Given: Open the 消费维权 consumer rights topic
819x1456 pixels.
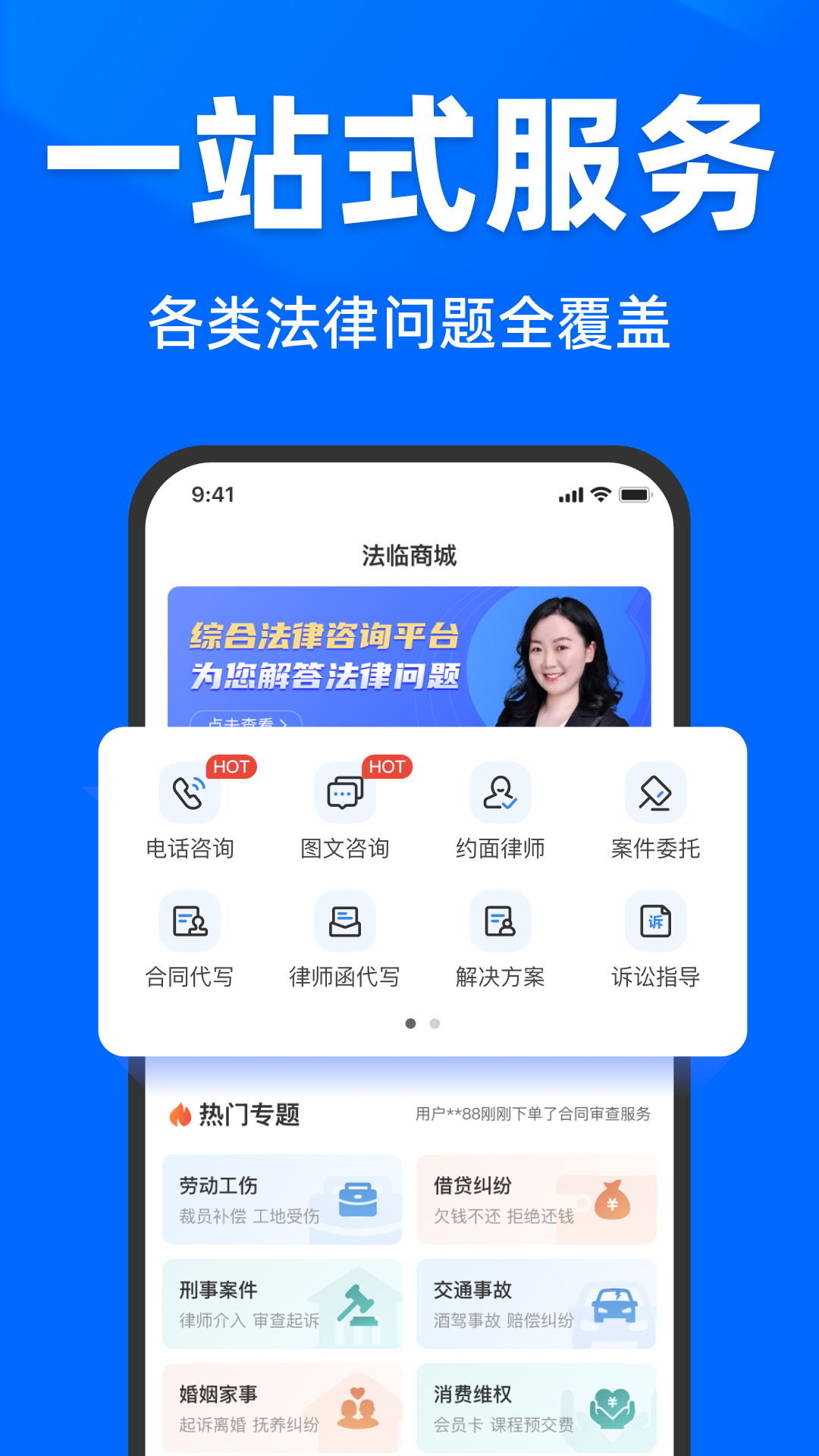Looking at the screenshot, I should tap(536, 1407).
